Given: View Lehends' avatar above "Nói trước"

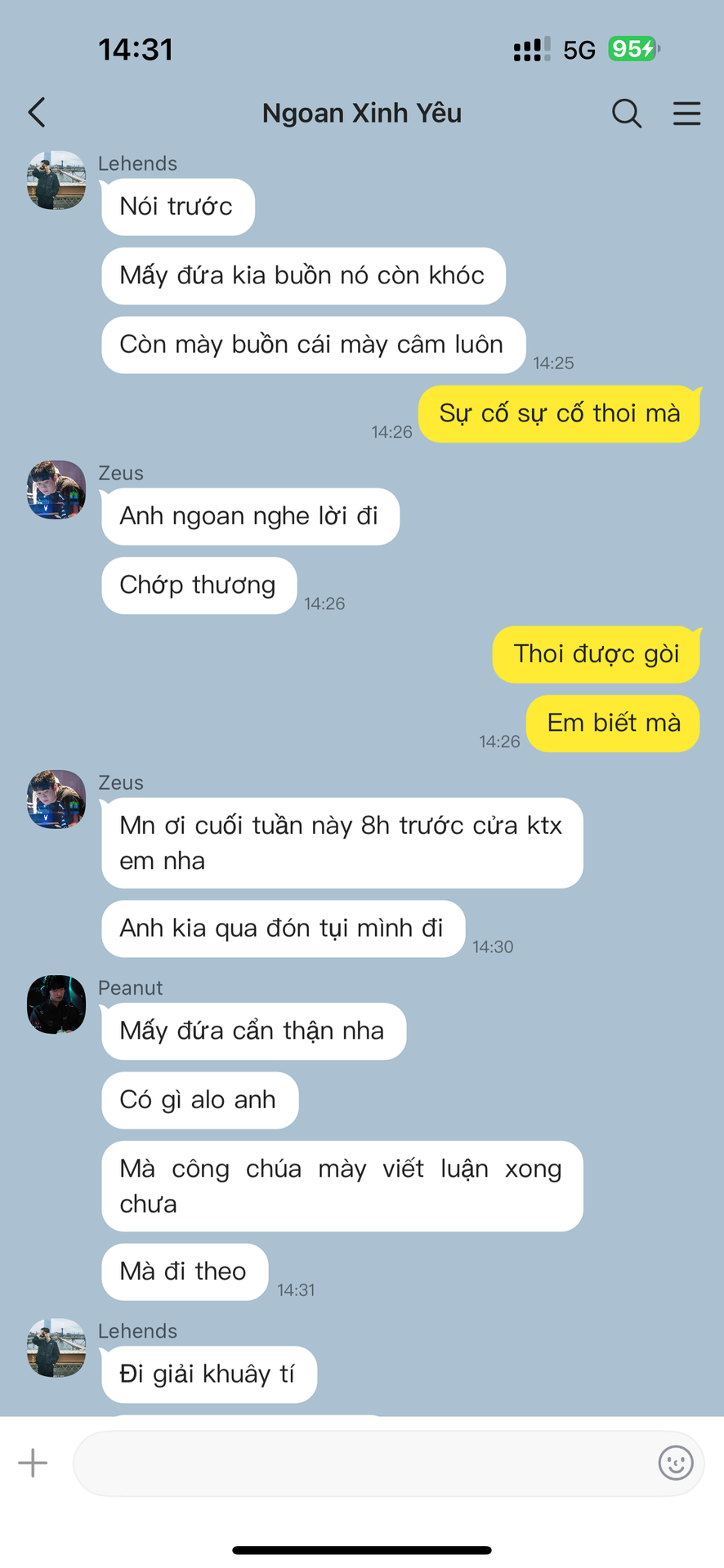Looking at the screenshot, I should point(56,180).
